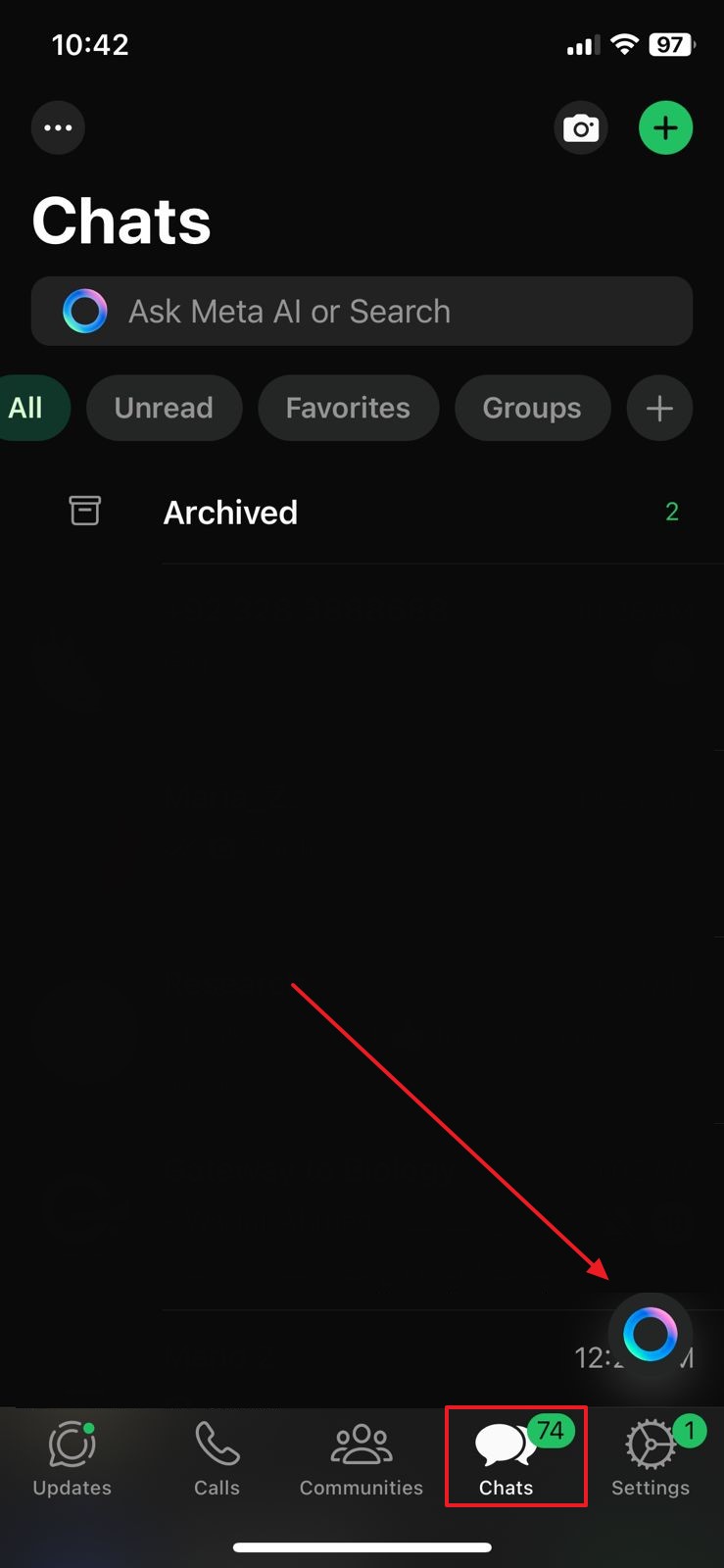Filter chats by Unread
This screenshot has width=724, height=1568.
(164, 408)
